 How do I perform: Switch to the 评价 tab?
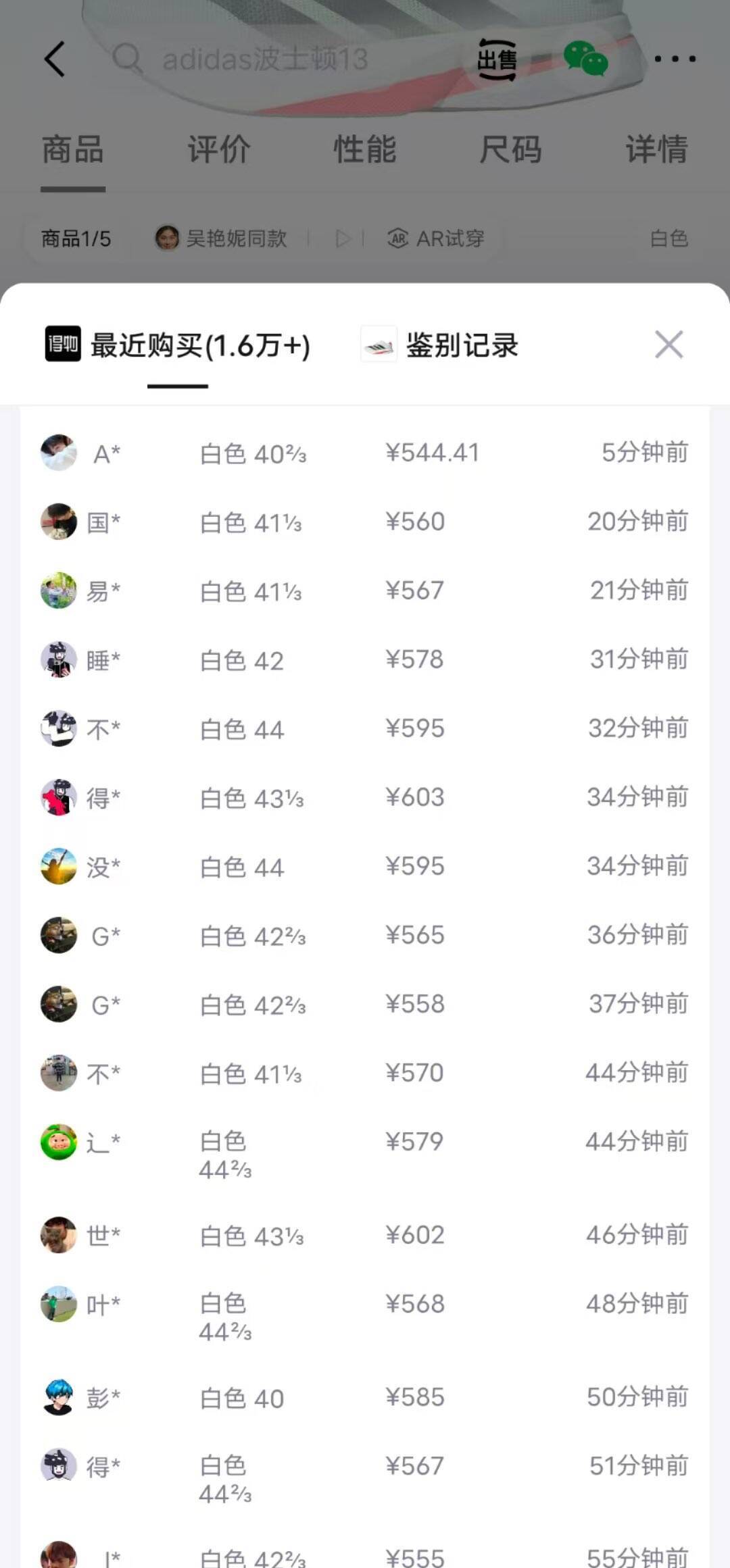220,150
